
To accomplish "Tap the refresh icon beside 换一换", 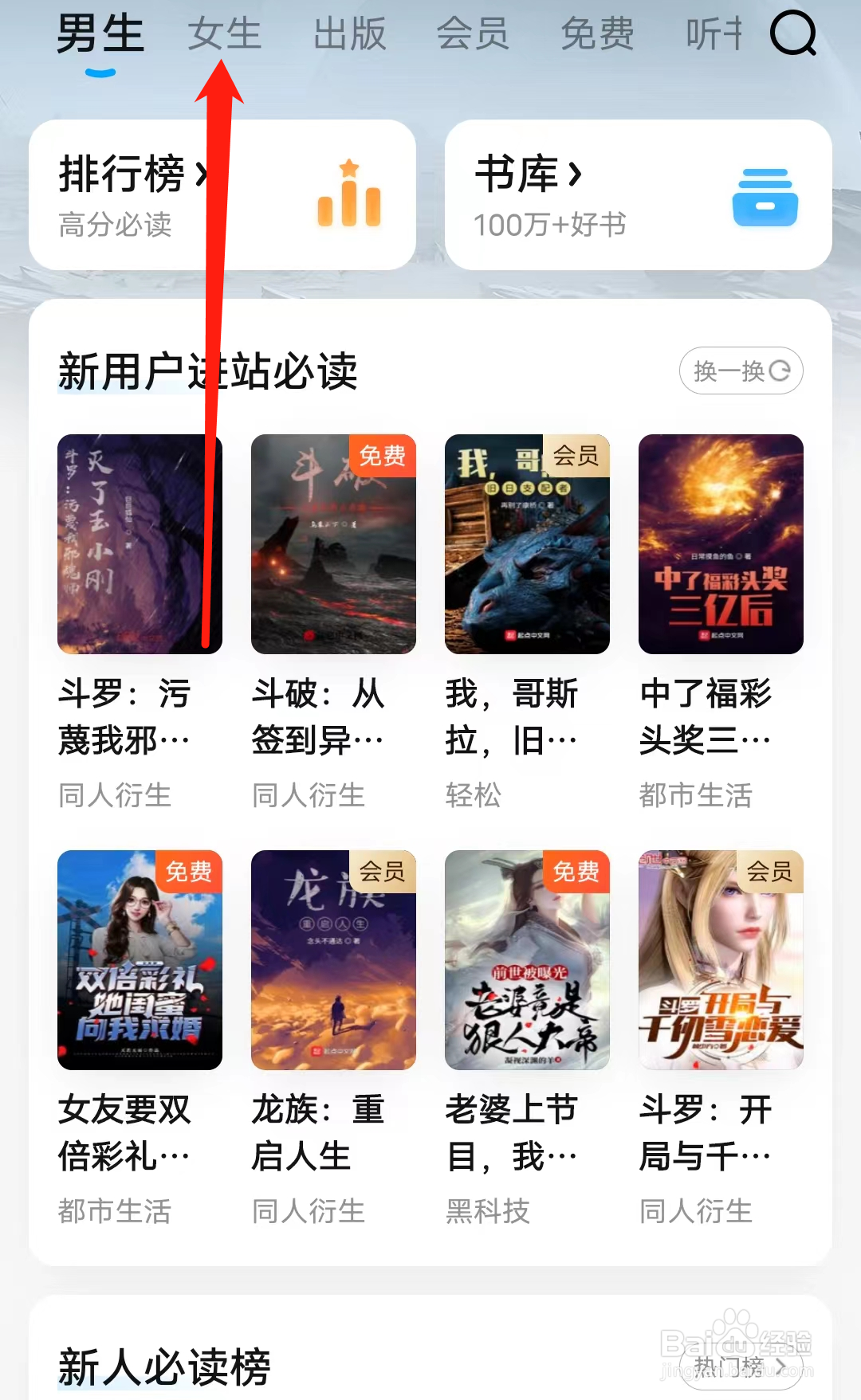I will point(779,371).
